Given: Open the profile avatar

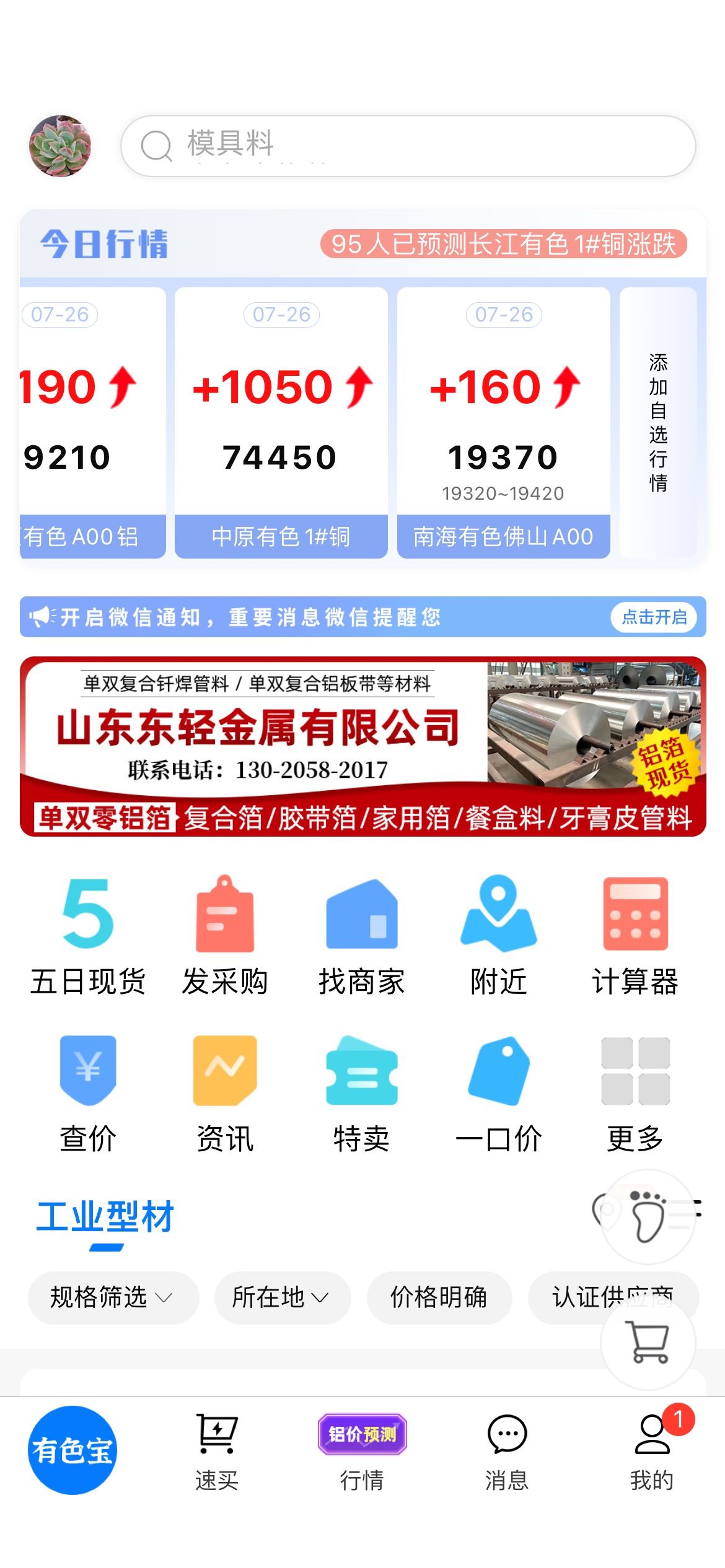Looking at the screenshot, I should [x=60, y=146].
